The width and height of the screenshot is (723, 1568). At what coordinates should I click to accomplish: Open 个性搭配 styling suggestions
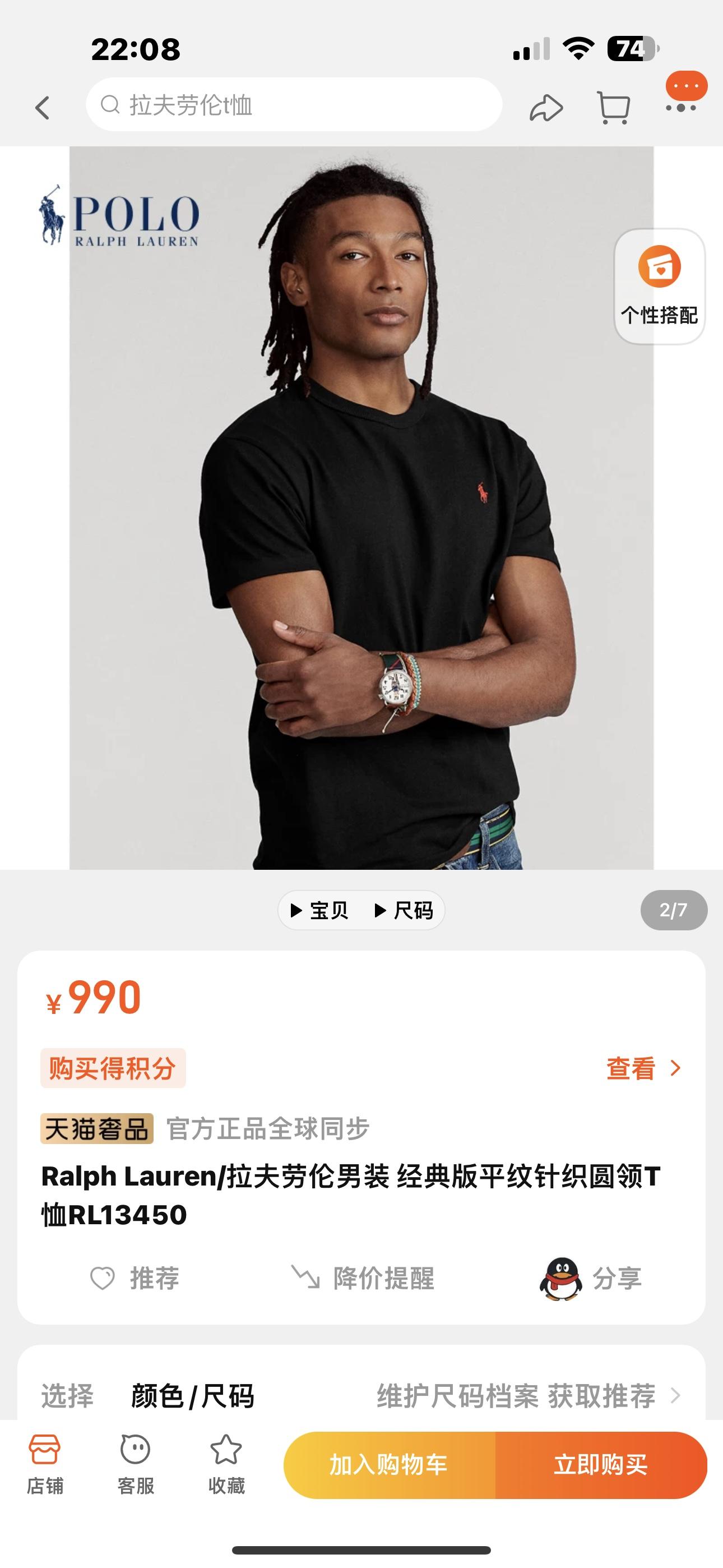pyautogui.click(x=659, y=286)
